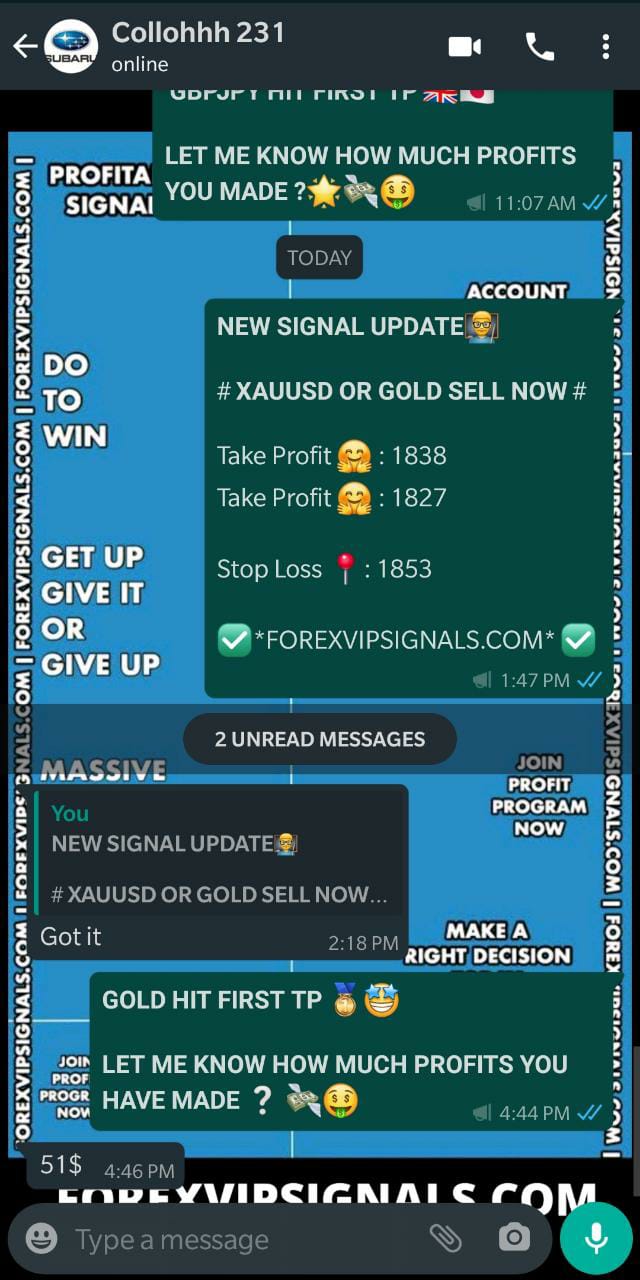This screenshot has height=1280, width=640.
Task: Record a voice message
Action: coord(597,1238)
